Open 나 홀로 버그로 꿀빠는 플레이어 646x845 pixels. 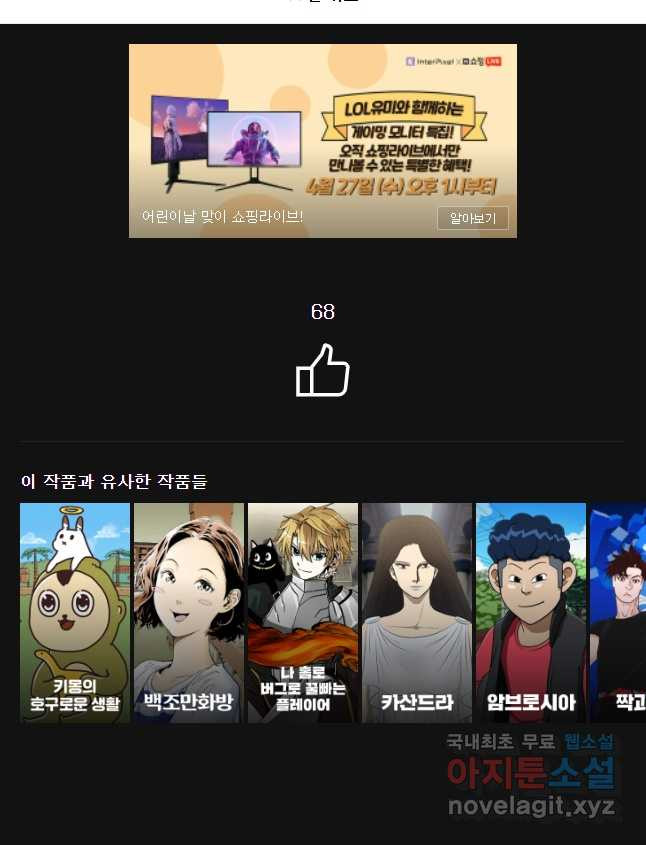303,612
